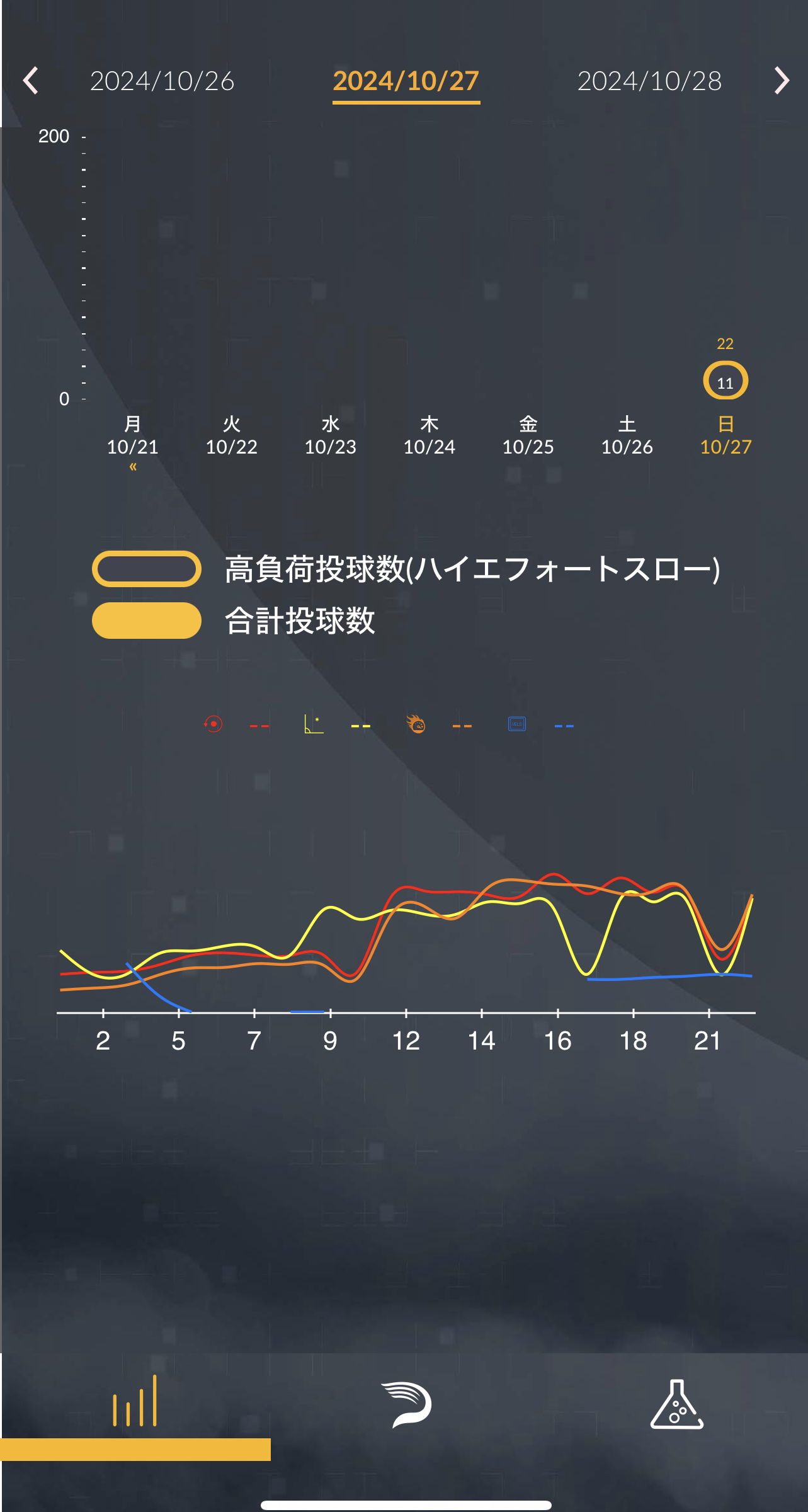Screen dimensions: 808x1512
Task: Select Saturday 10/26 in the weekly chart
Action: [627, 435]
